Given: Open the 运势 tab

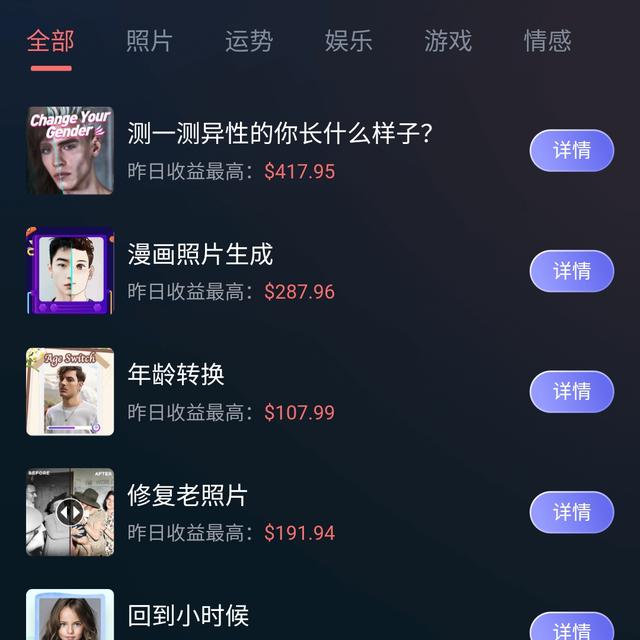Looking at the screenshot, I should [249, 41].
